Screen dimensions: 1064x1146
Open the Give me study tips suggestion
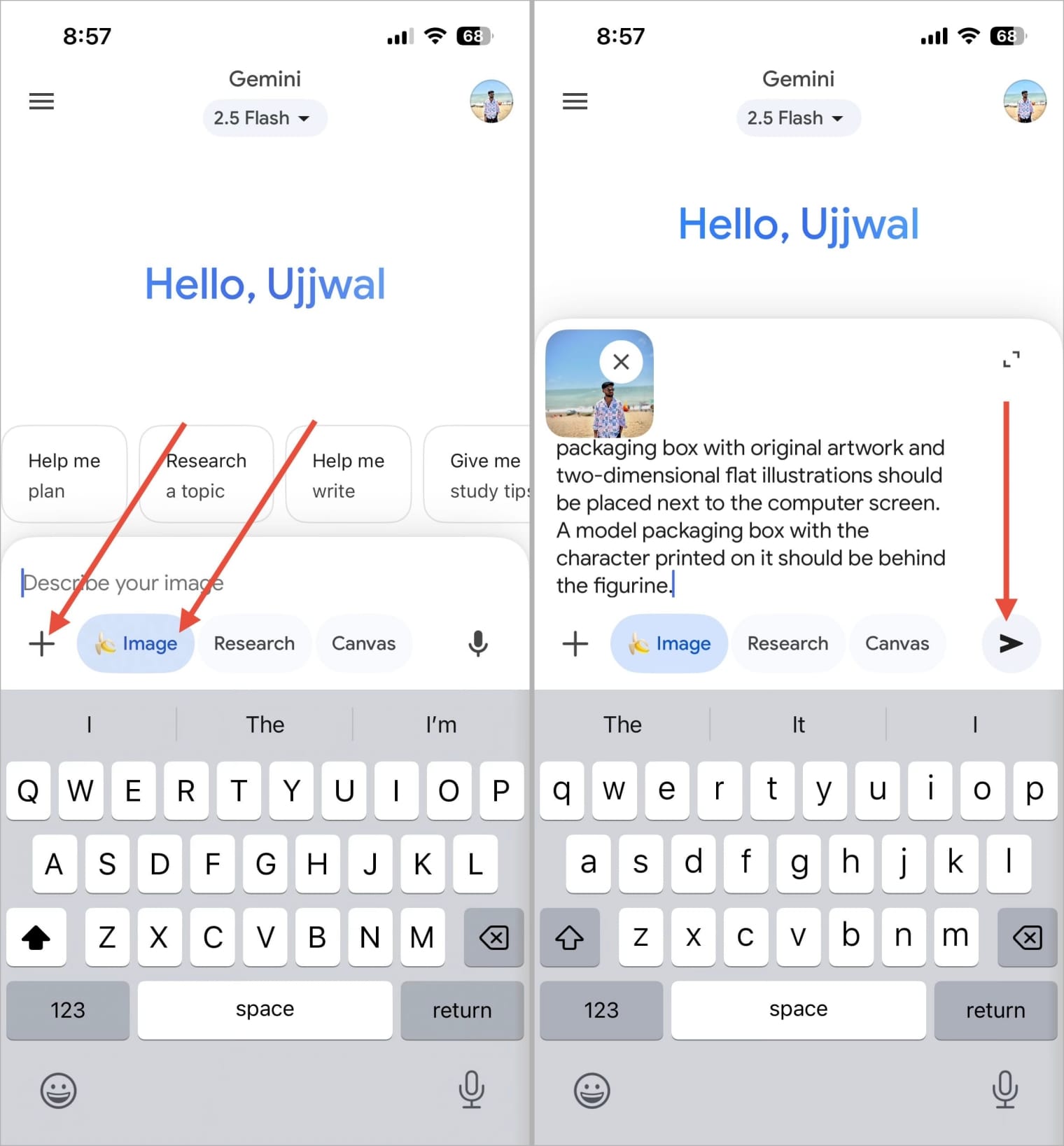483,475
